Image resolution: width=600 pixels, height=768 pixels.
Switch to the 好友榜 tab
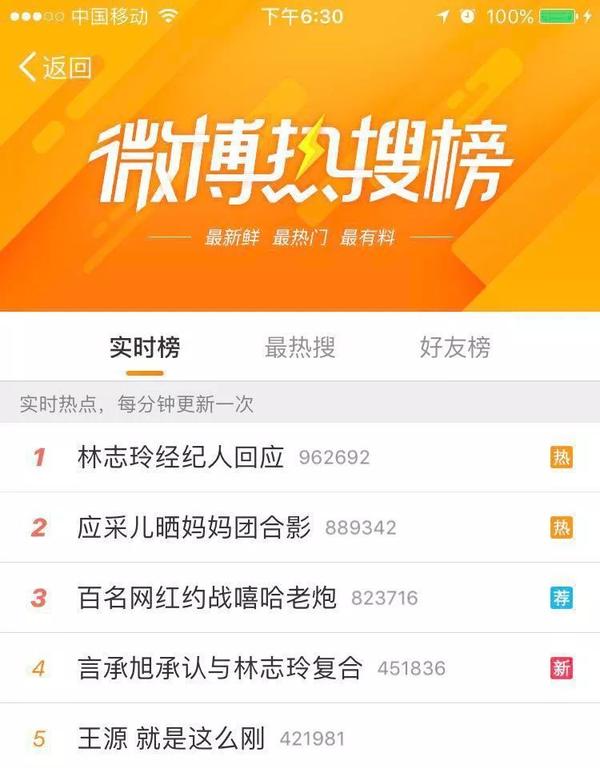[x=455, y=347]
